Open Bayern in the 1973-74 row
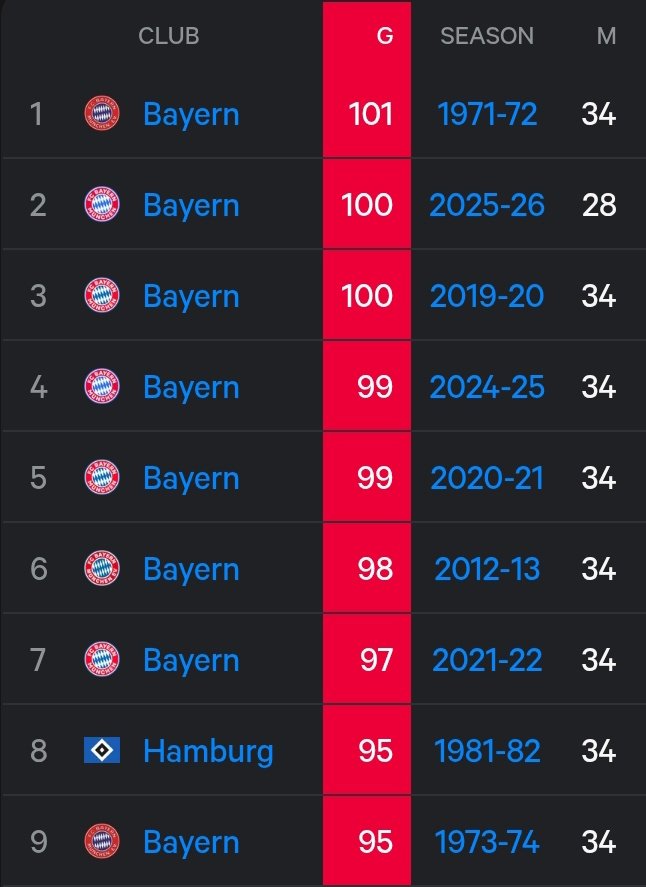Image resolution: width=646 pixels, height=887 pixels. (191, 842)
